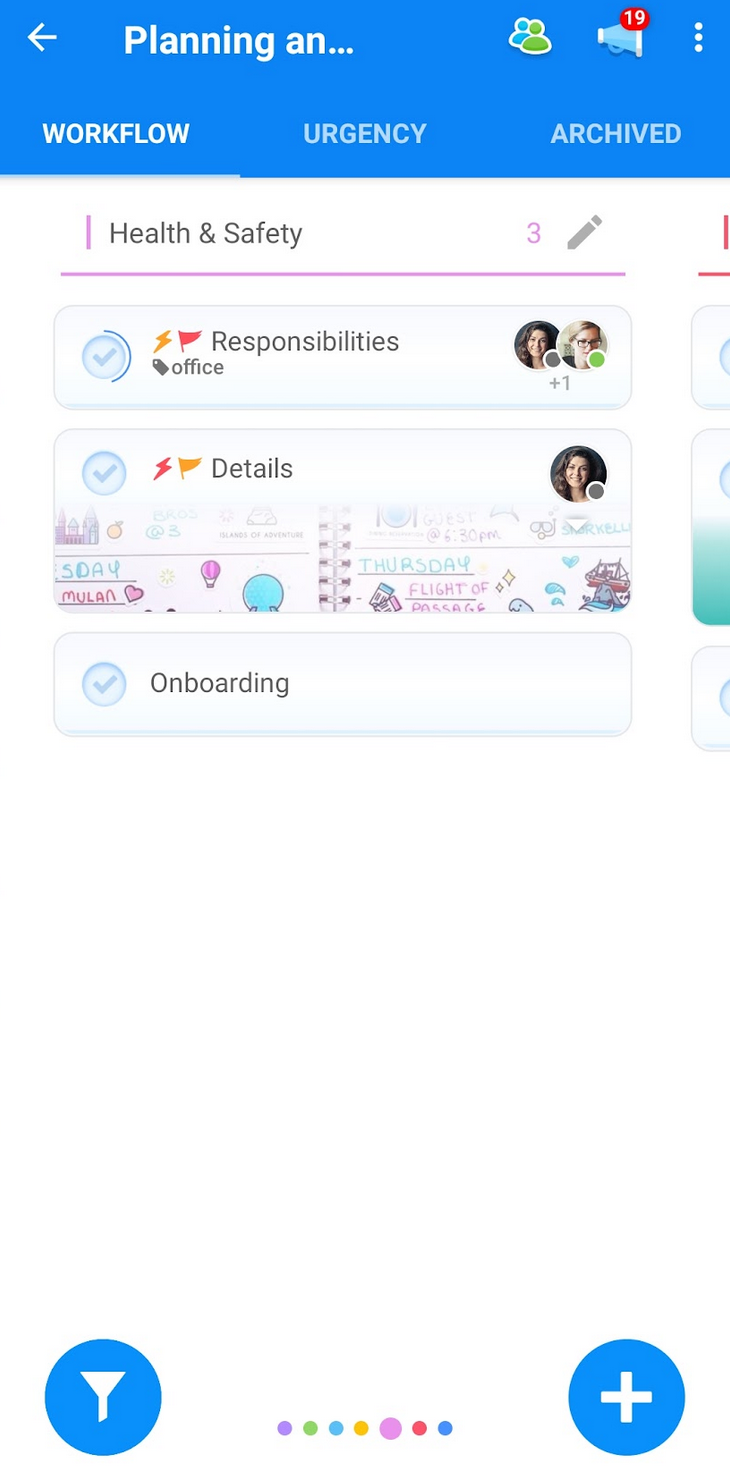The height and width of the screenshot is (1484, 730).
Task: Open the announcements megaphone with 19 badge
Action: tap(622, 39)
